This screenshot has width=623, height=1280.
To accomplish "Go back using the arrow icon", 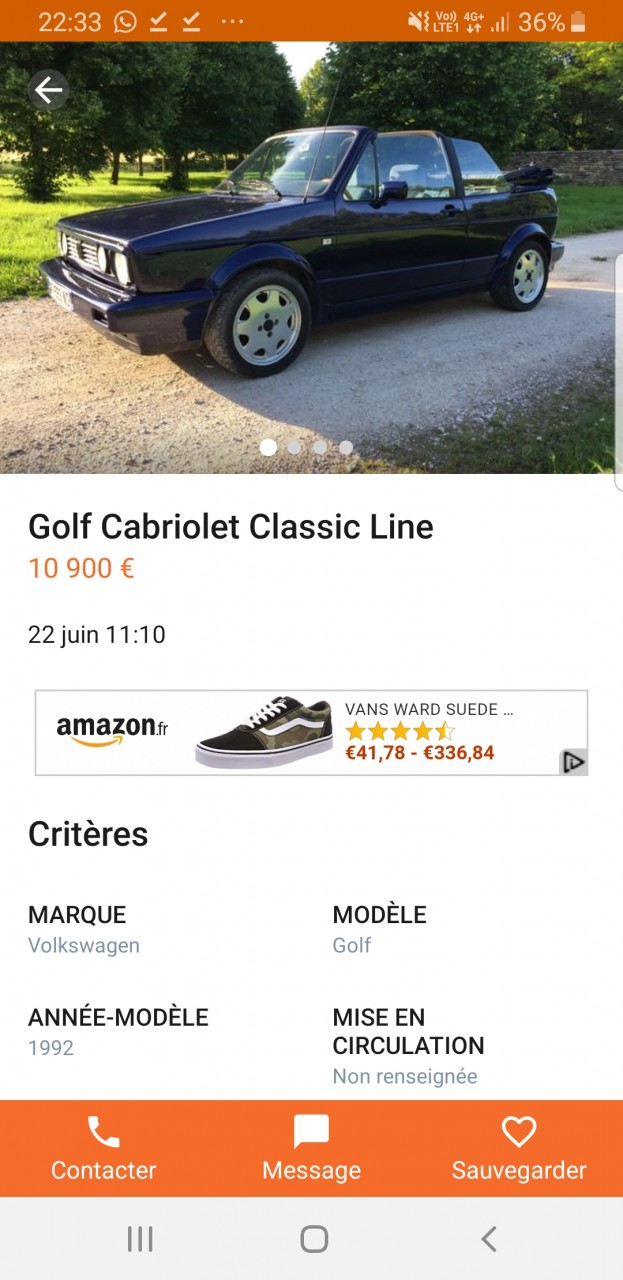I will tap(48, 91).
